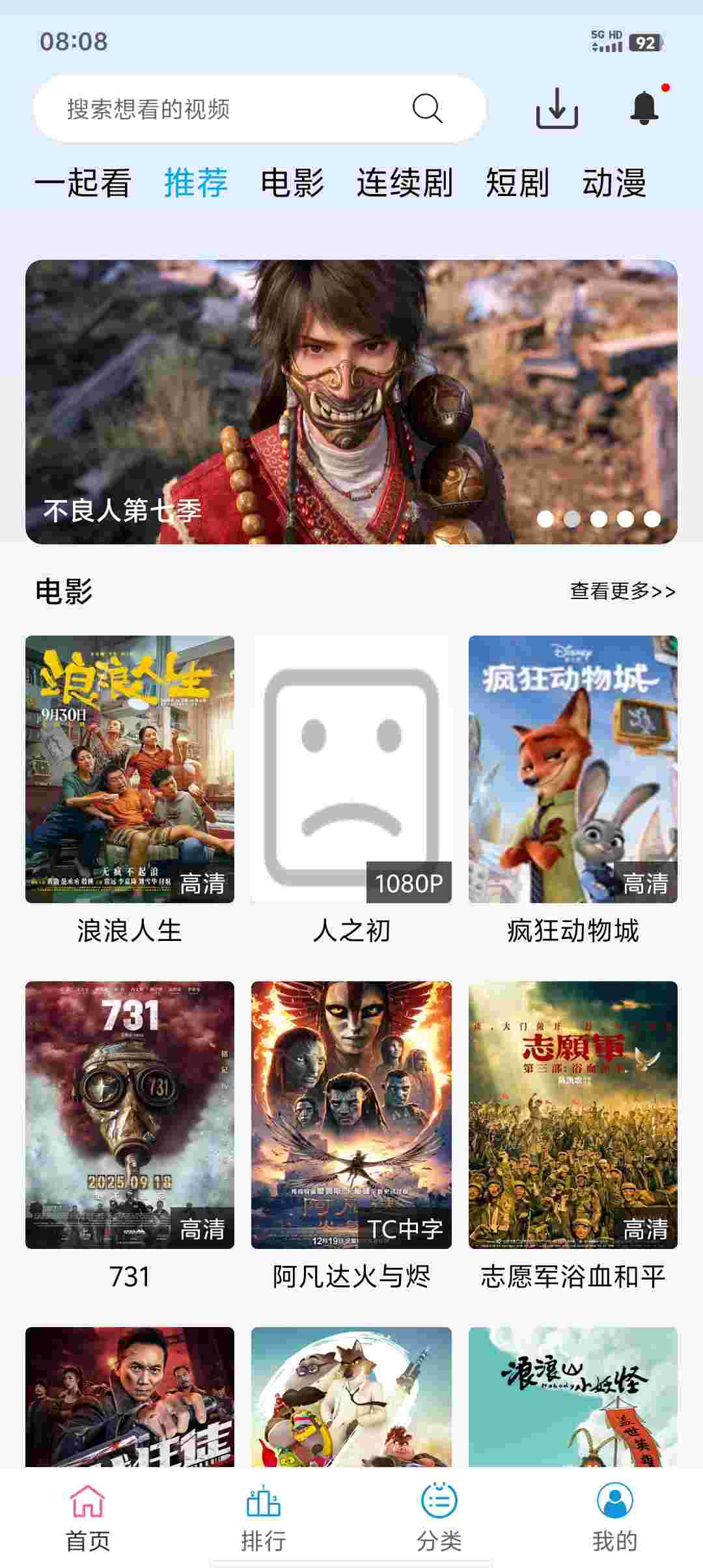The image size is (703, 1568).
Task: Open the movie 731
Action: 130,1115
